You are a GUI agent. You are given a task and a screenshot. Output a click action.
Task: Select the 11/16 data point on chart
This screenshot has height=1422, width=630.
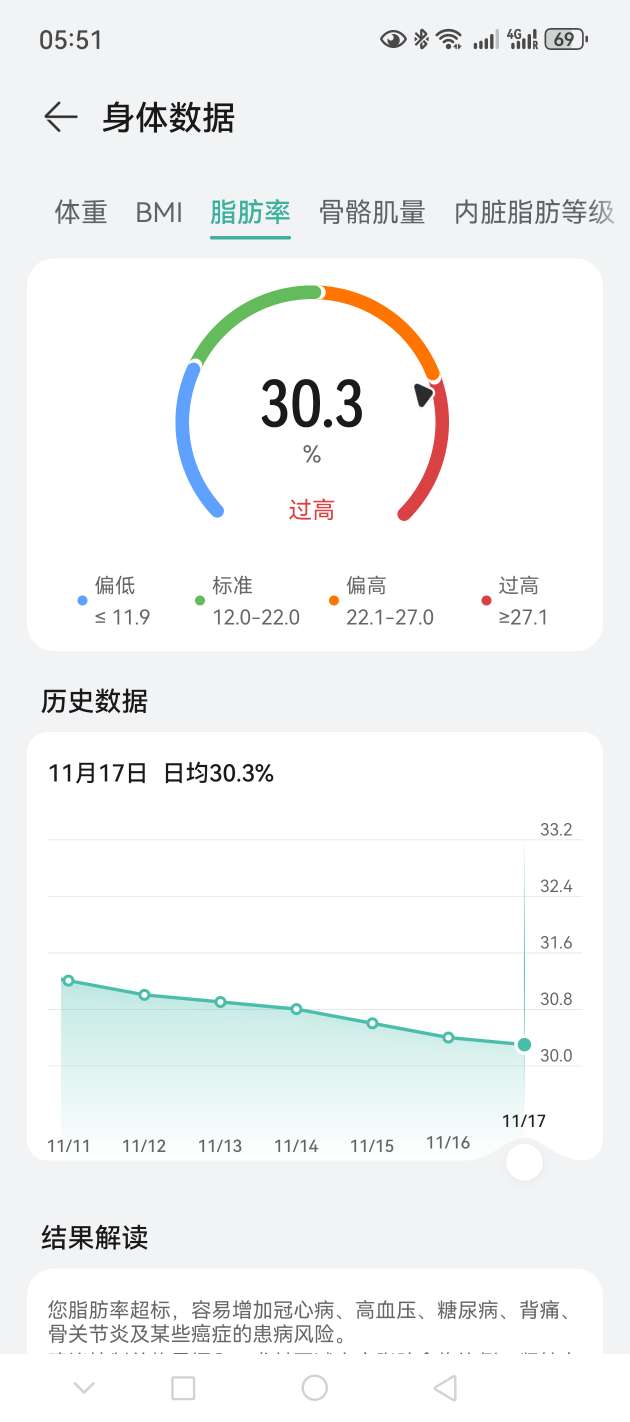pyautogui.click(x=448, y=1037)
